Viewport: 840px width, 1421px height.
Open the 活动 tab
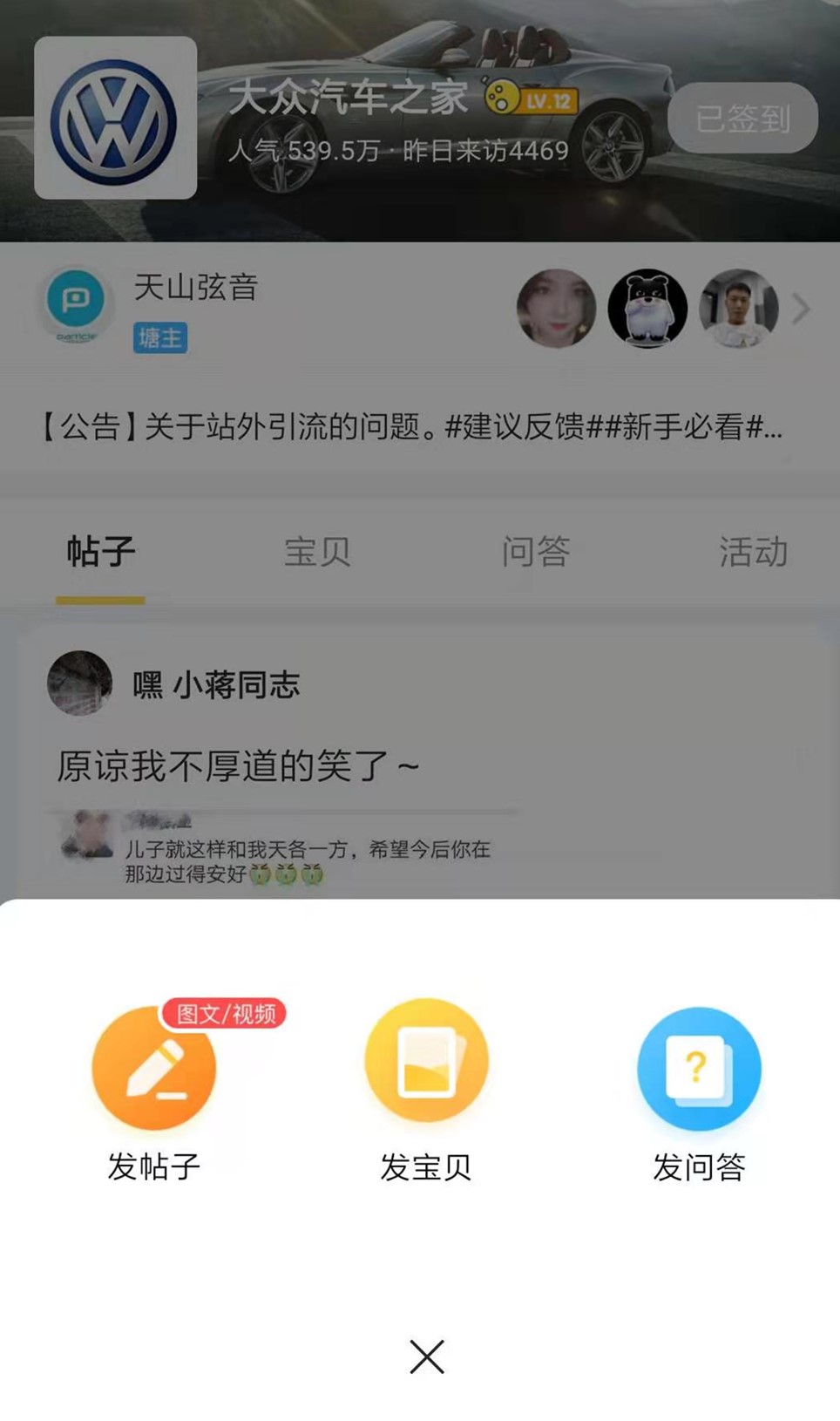pos(755,553)
